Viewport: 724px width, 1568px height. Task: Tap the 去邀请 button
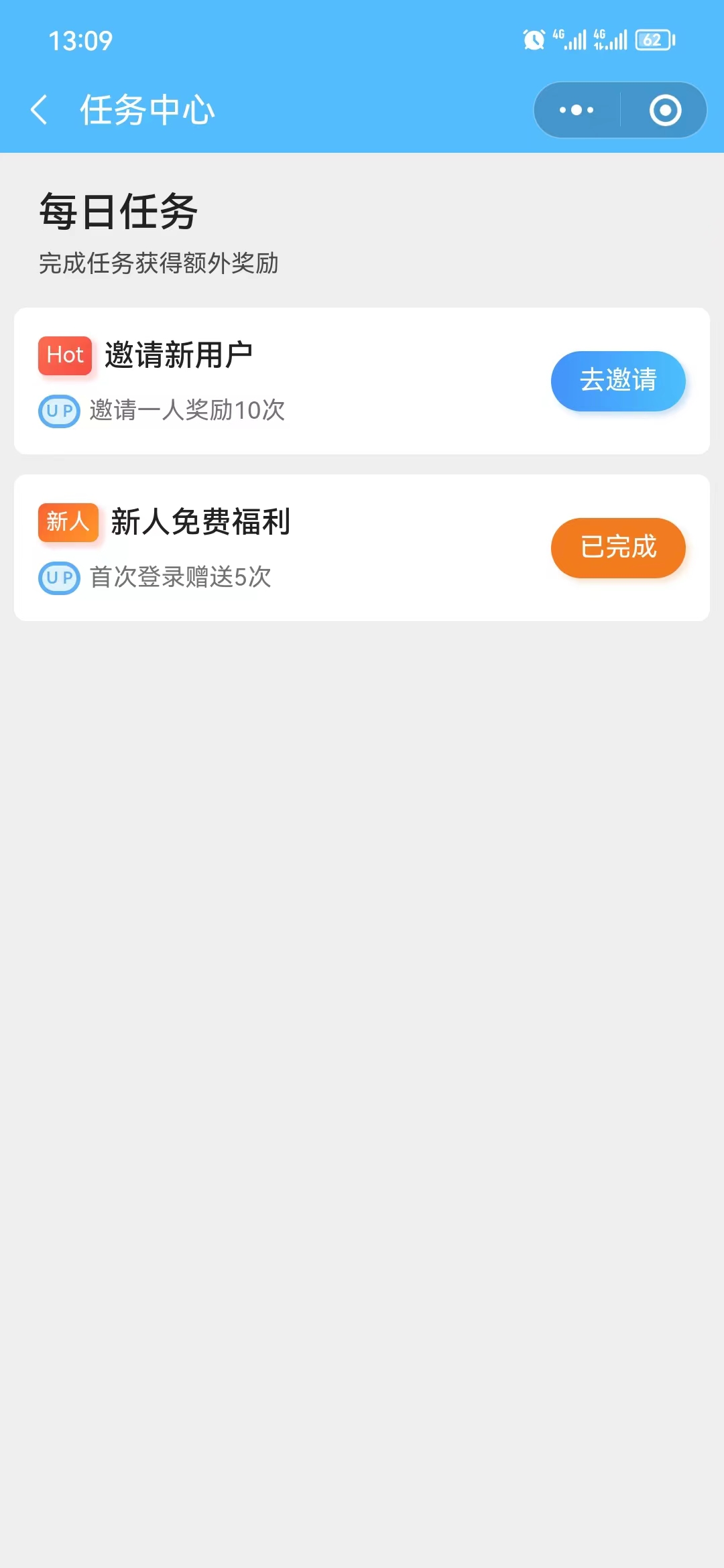618,381
